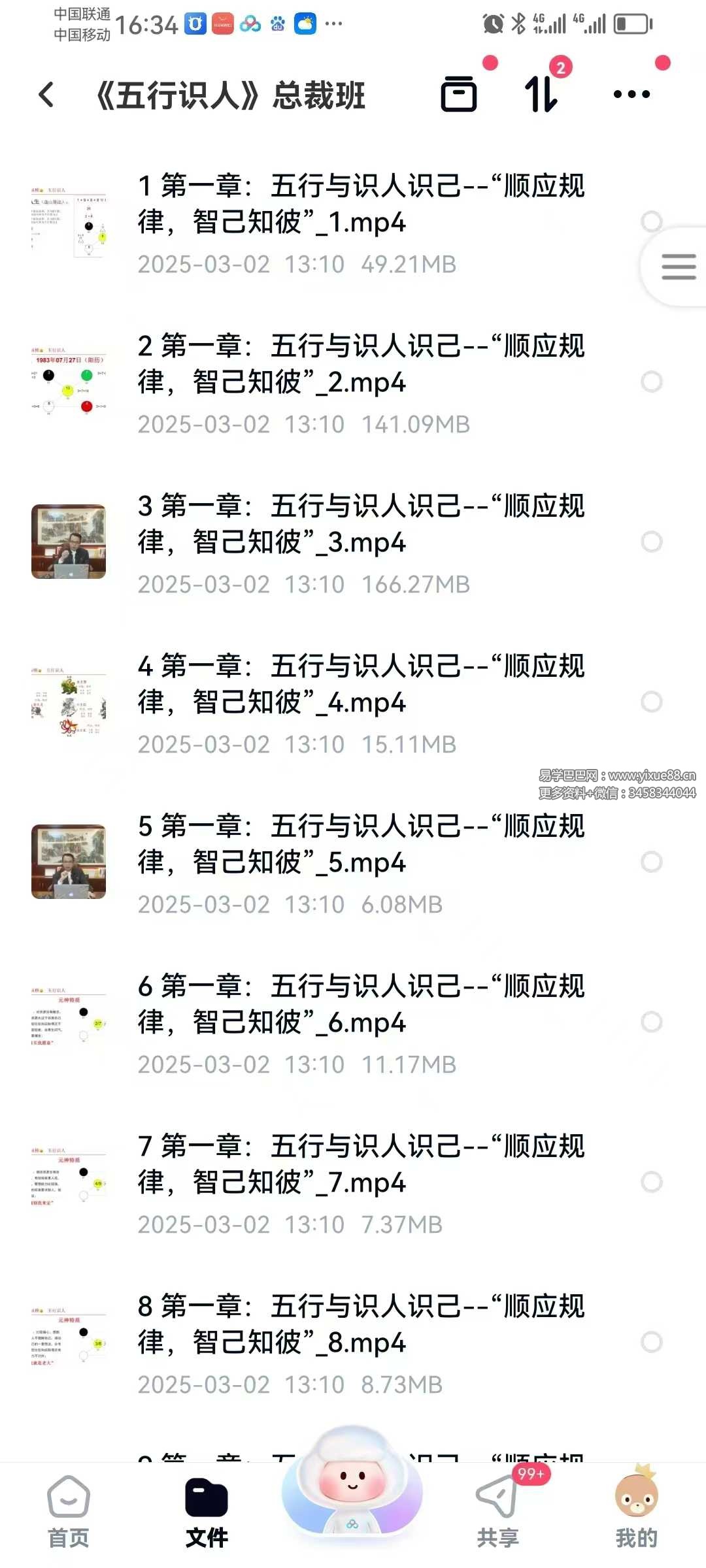This screenshot has height=1568, width=706.
Task: Open the 6.08MB file _5.mp4
Action: (x=361, y=844)
